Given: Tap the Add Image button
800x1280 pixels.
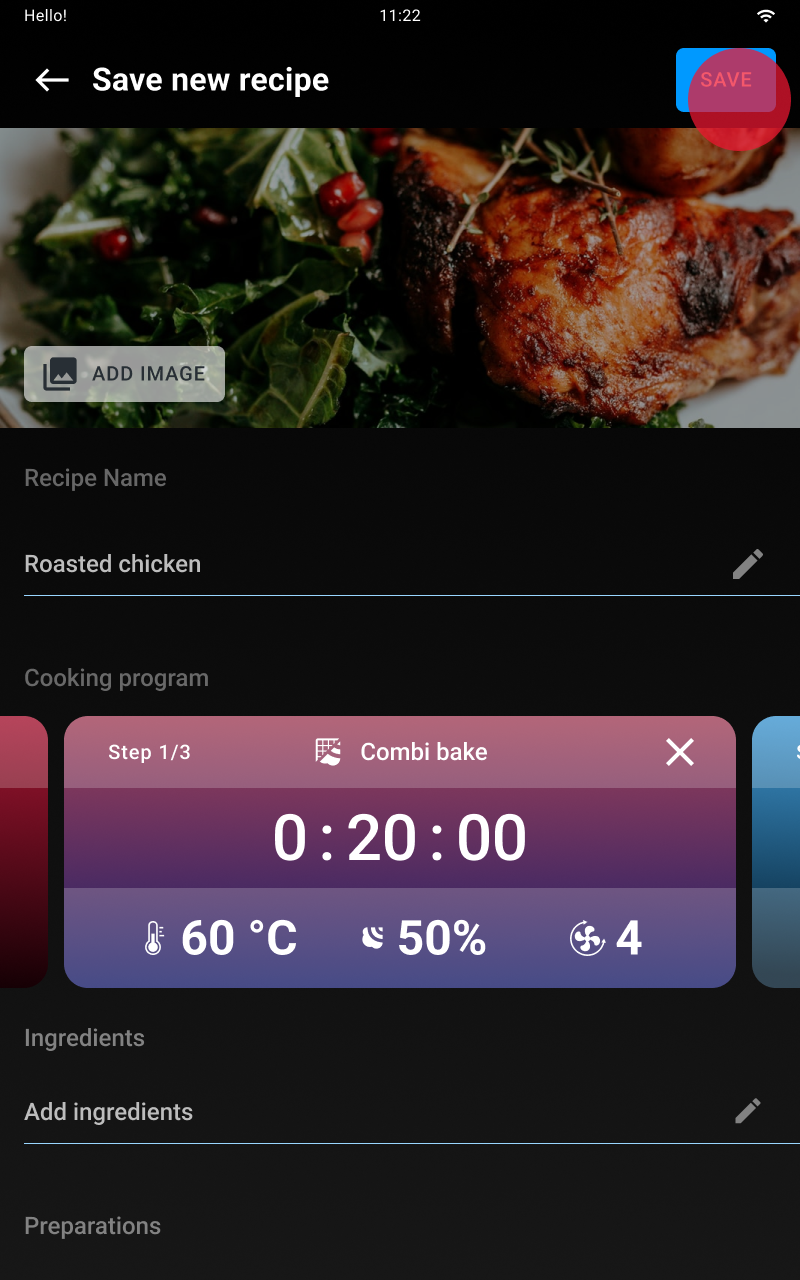Looking at the screenshot, I should click(x=125, y=374).
